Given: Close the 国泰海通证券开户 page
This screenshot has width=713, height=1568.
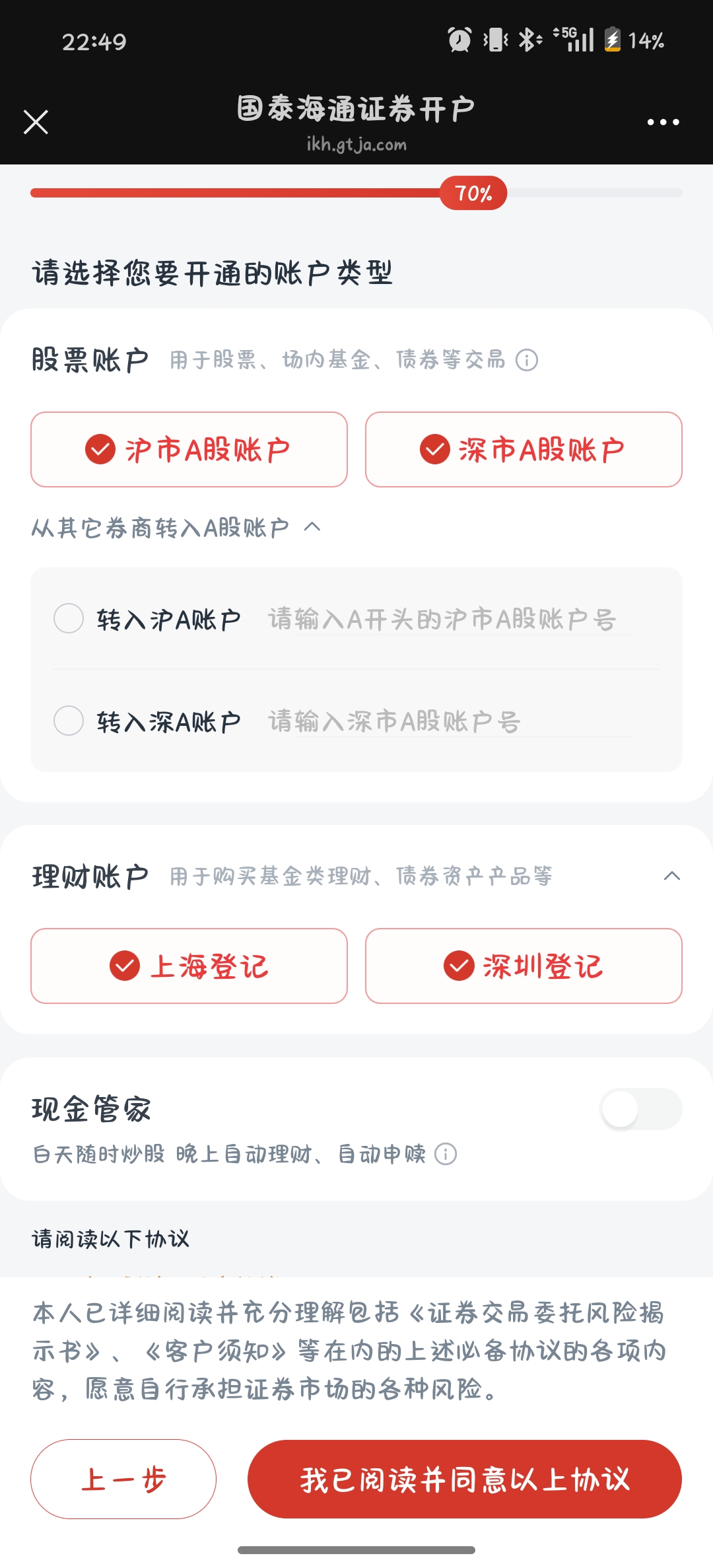Looking at the screenshot, I should coord(36,122).
